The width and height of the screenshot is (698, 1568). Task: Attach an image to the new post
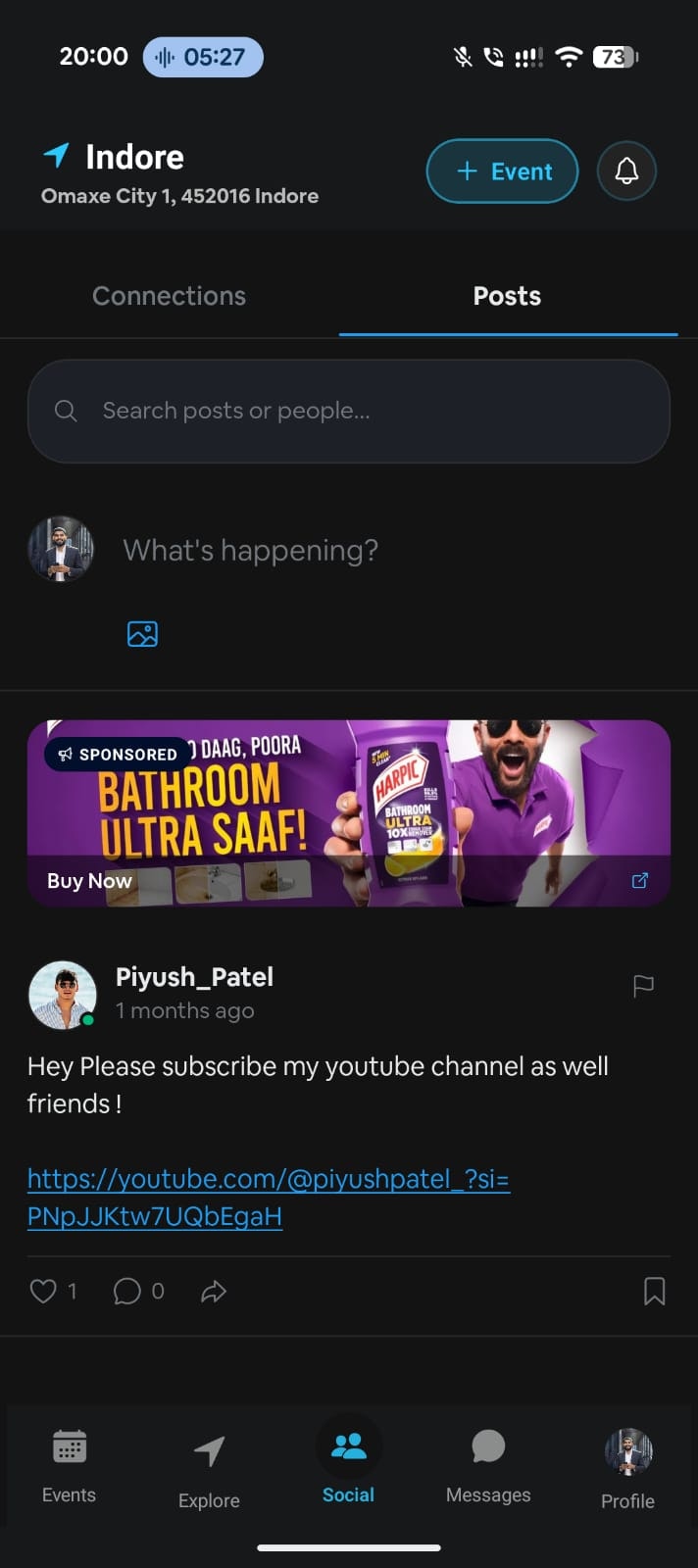(x=142, y=634)
